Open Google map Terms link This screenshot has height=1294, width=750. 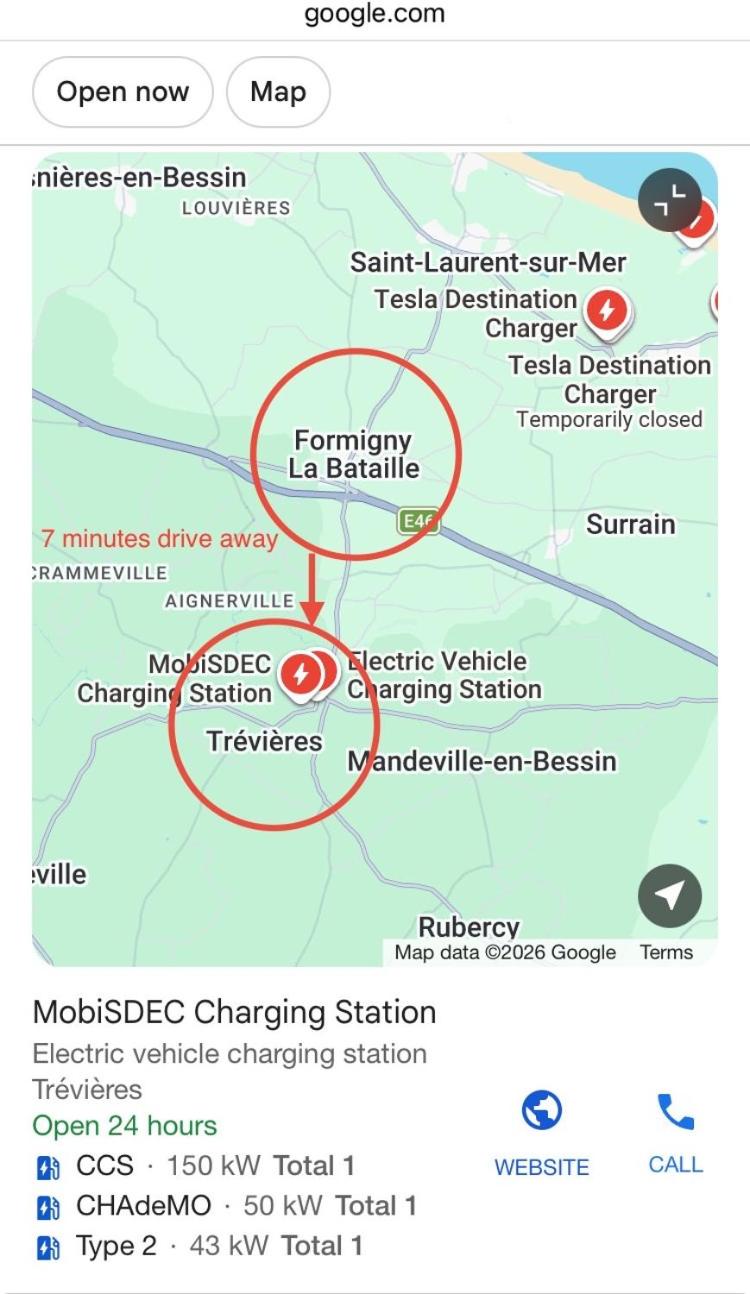(667, 952)
